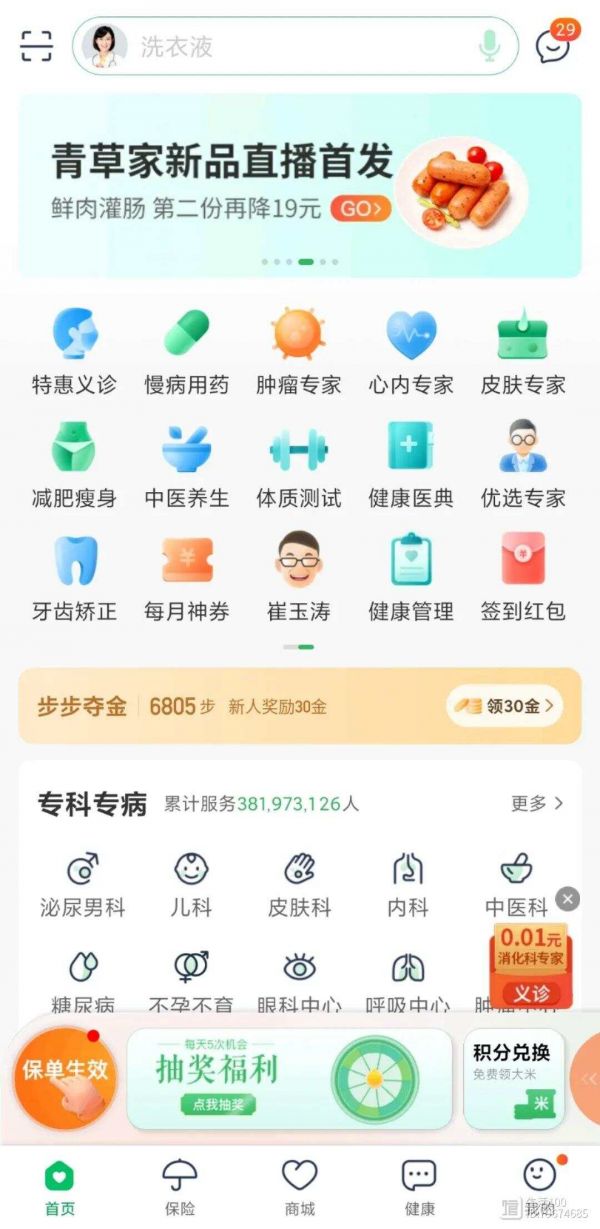Switch to the 商城 tab
This screenshot has width=600, height=1229.
click(x=299, y=1187)
